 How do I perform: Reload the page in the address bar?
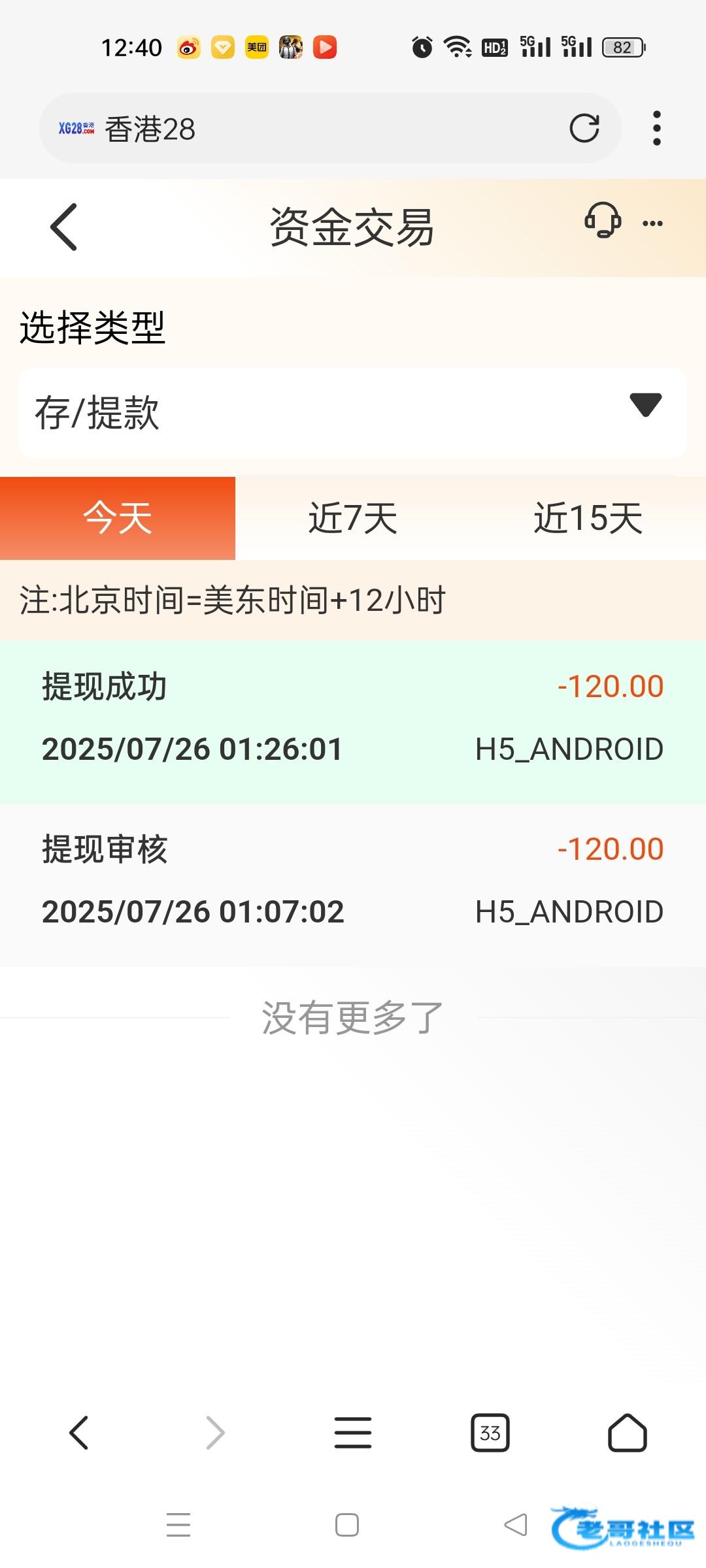click(x=584, y=128)
